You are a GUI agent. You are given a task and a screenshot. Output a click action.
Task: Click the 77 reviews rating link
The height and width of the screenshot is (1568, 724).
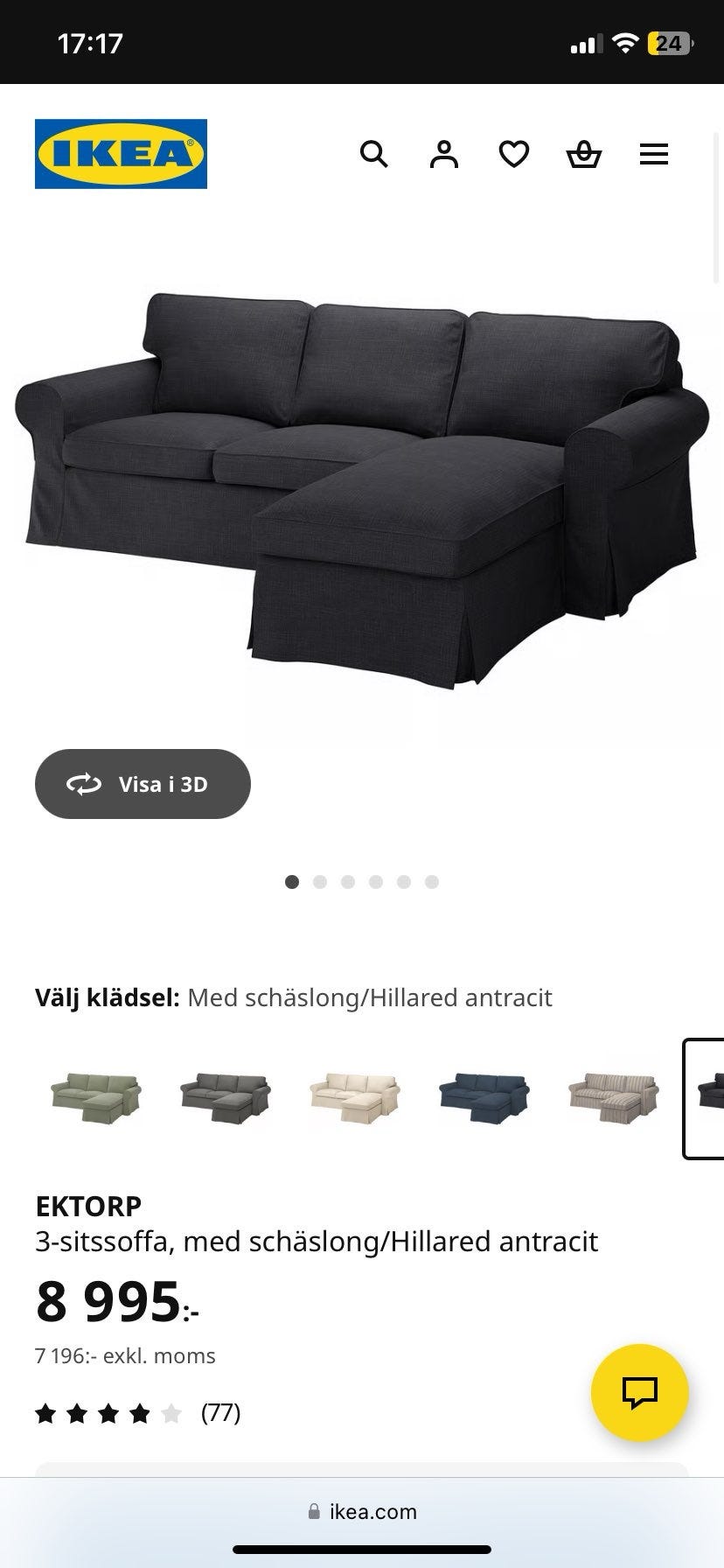pos(220,1412)
